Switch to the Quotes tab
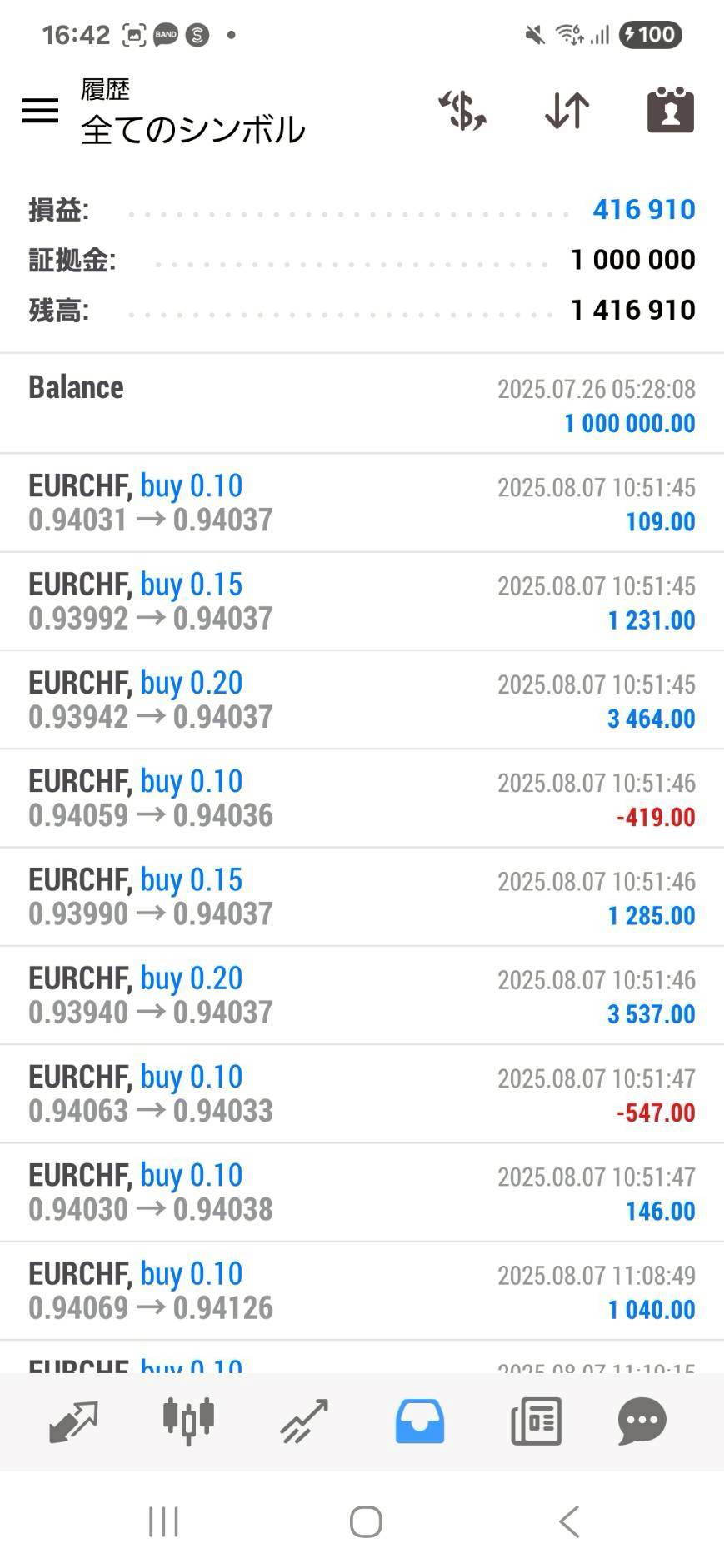 tap(73, 1421)
